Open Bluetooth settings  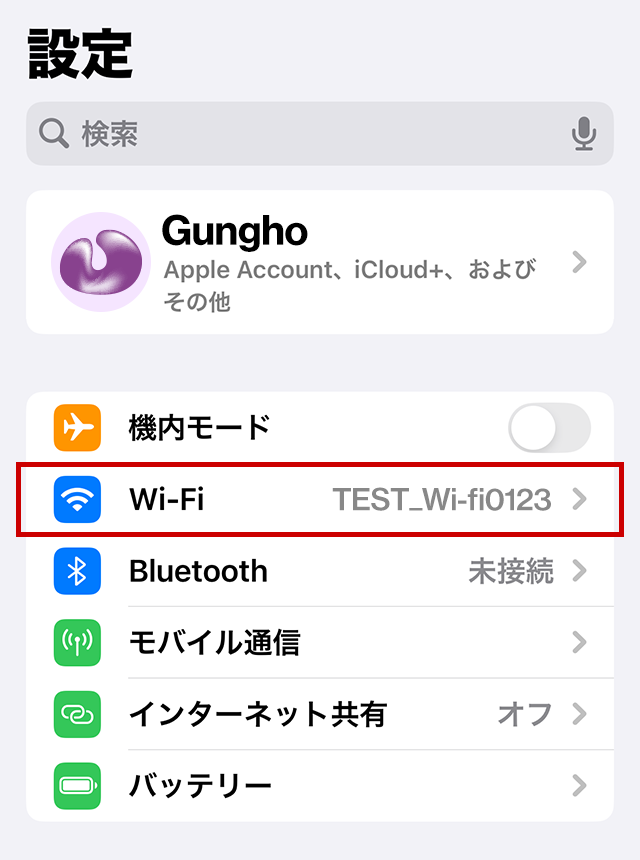click(320, 571)
